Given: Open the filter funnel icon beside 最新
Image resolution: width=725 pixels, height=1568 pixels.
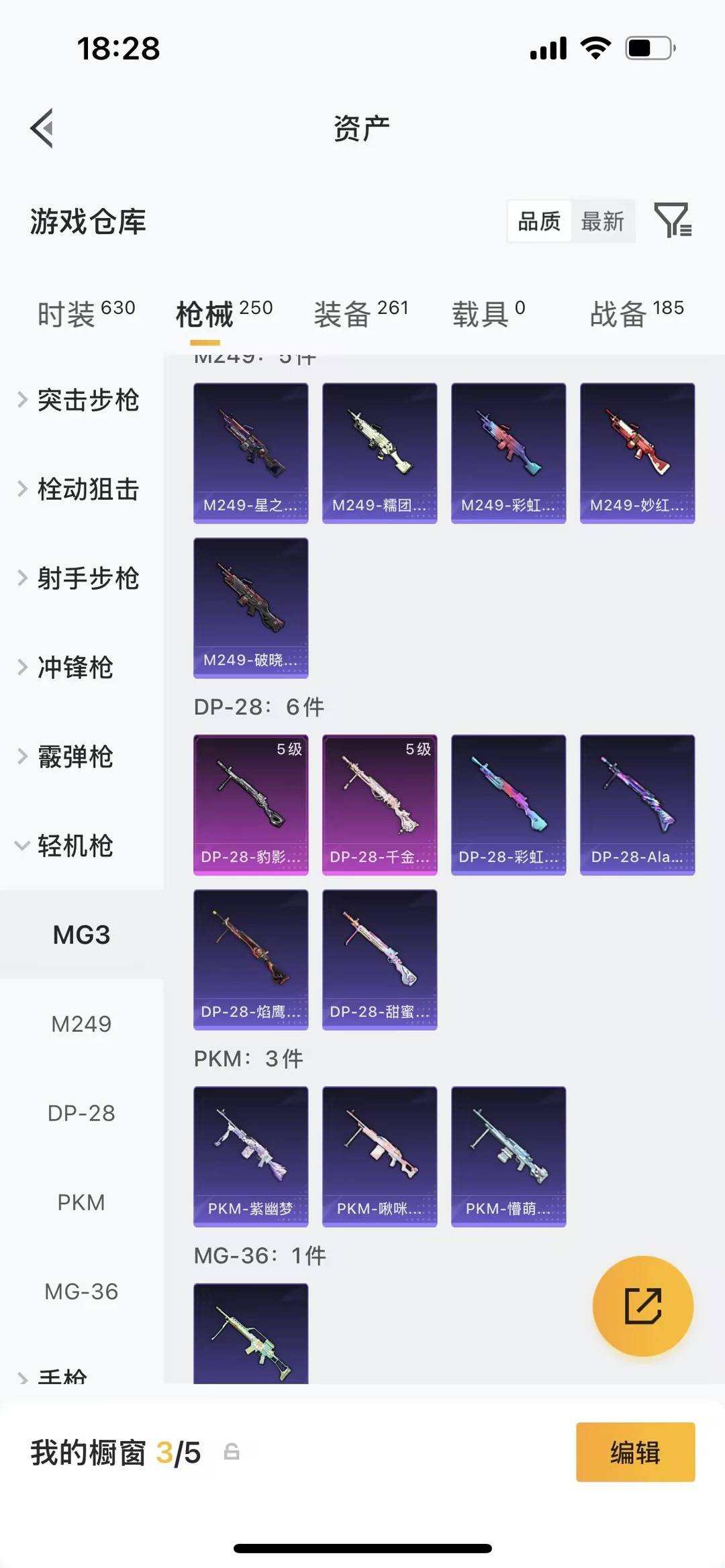Looking at the screenshot, I should click(x=673, y=221).
